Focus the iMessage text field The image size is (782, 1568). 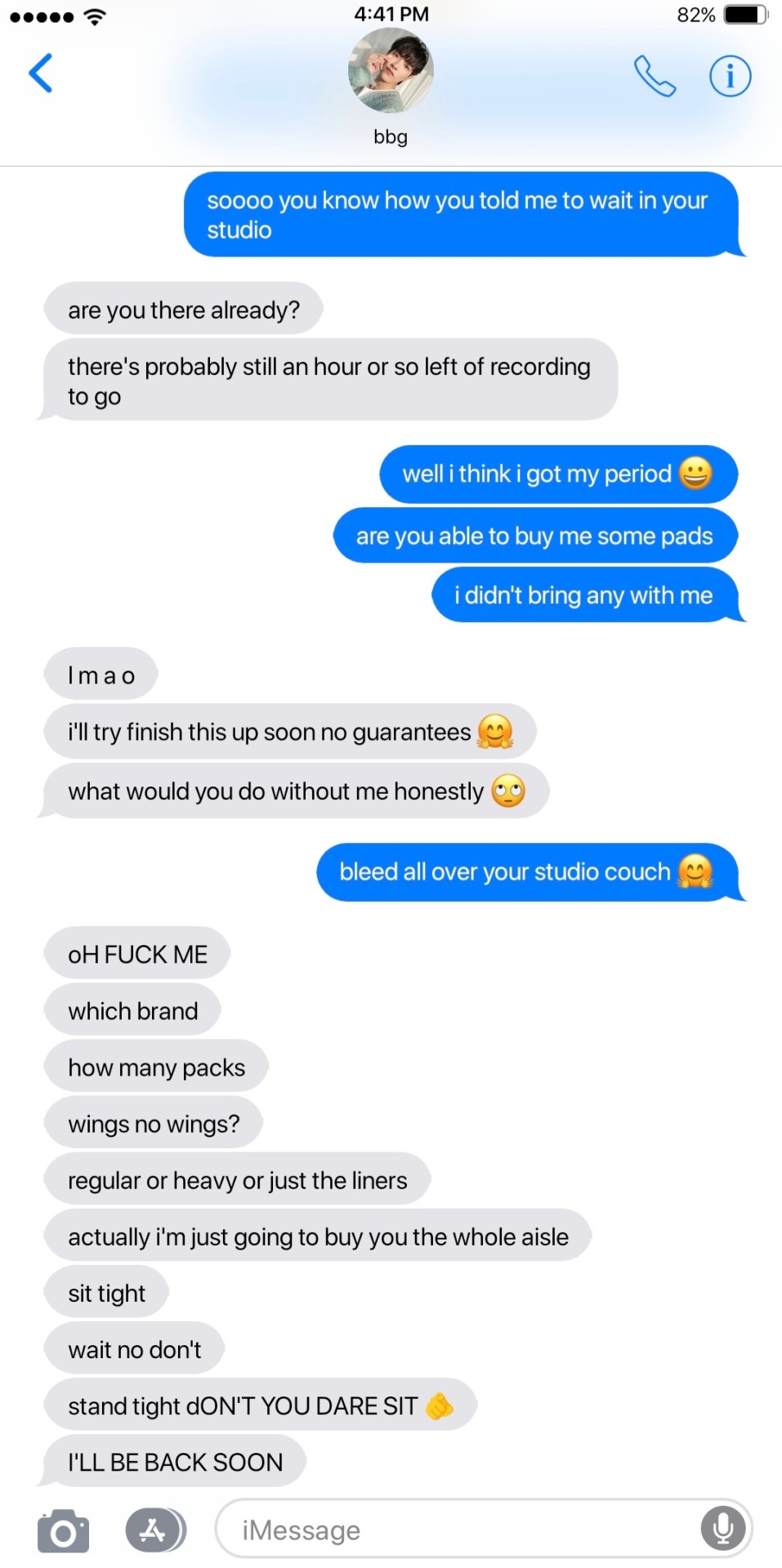click(458, 1530)
